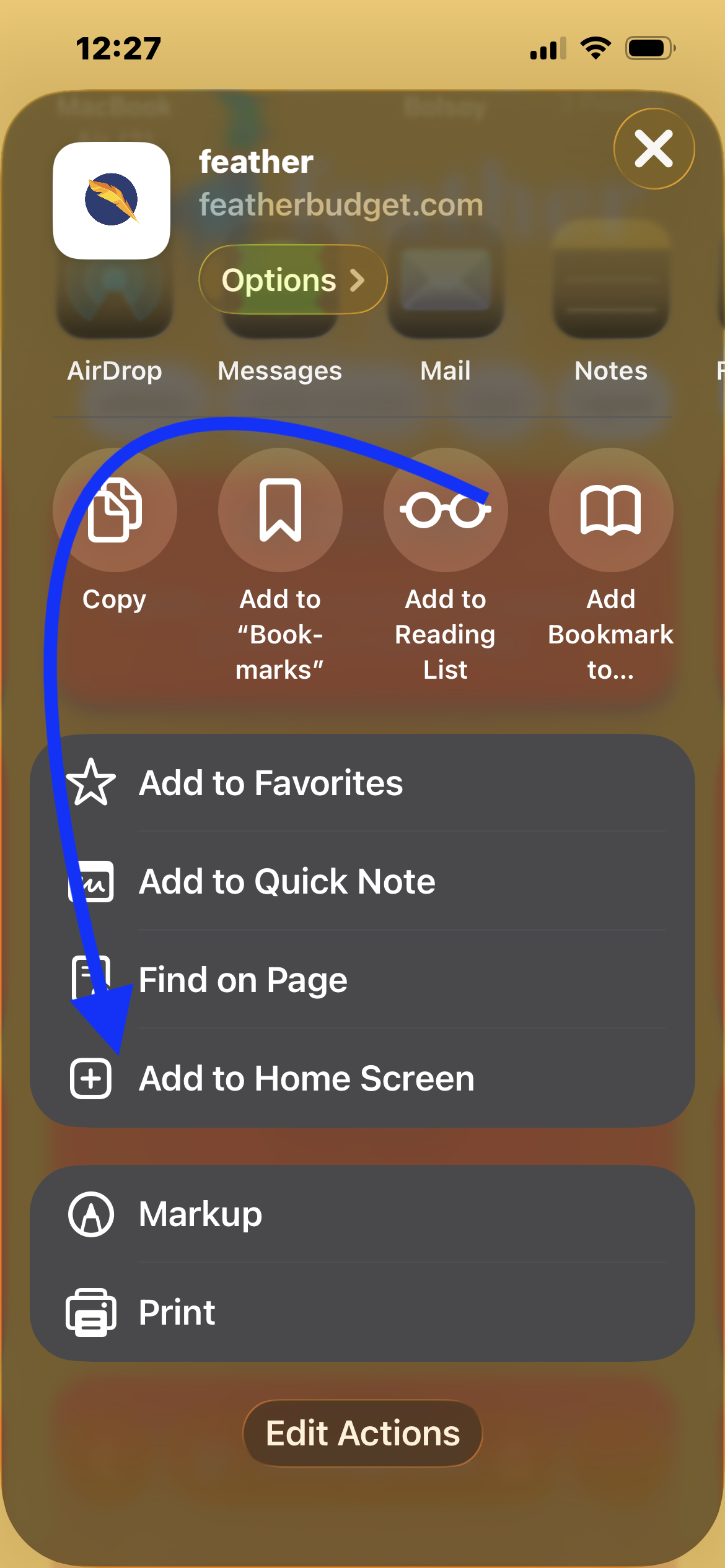Add to Home Screen

click(362, 1078)
